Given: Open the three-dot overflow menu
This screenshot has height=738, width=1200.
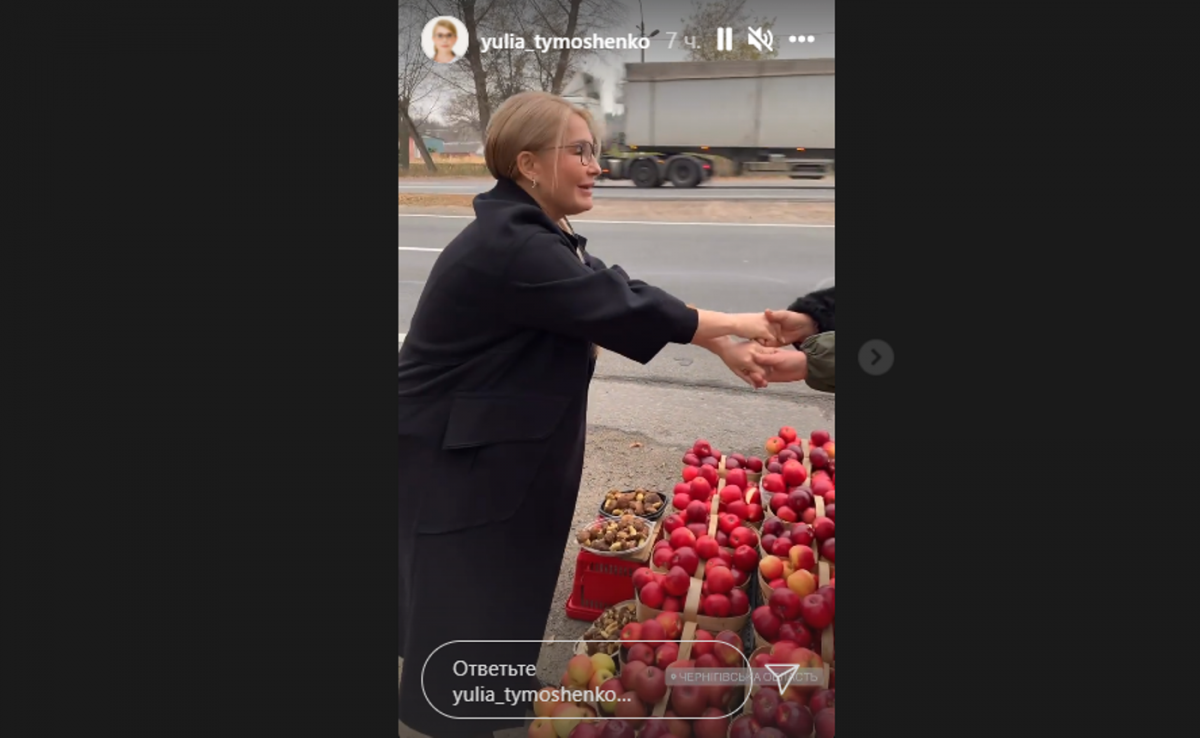Looking at the screenshot, I should point(801,39).
